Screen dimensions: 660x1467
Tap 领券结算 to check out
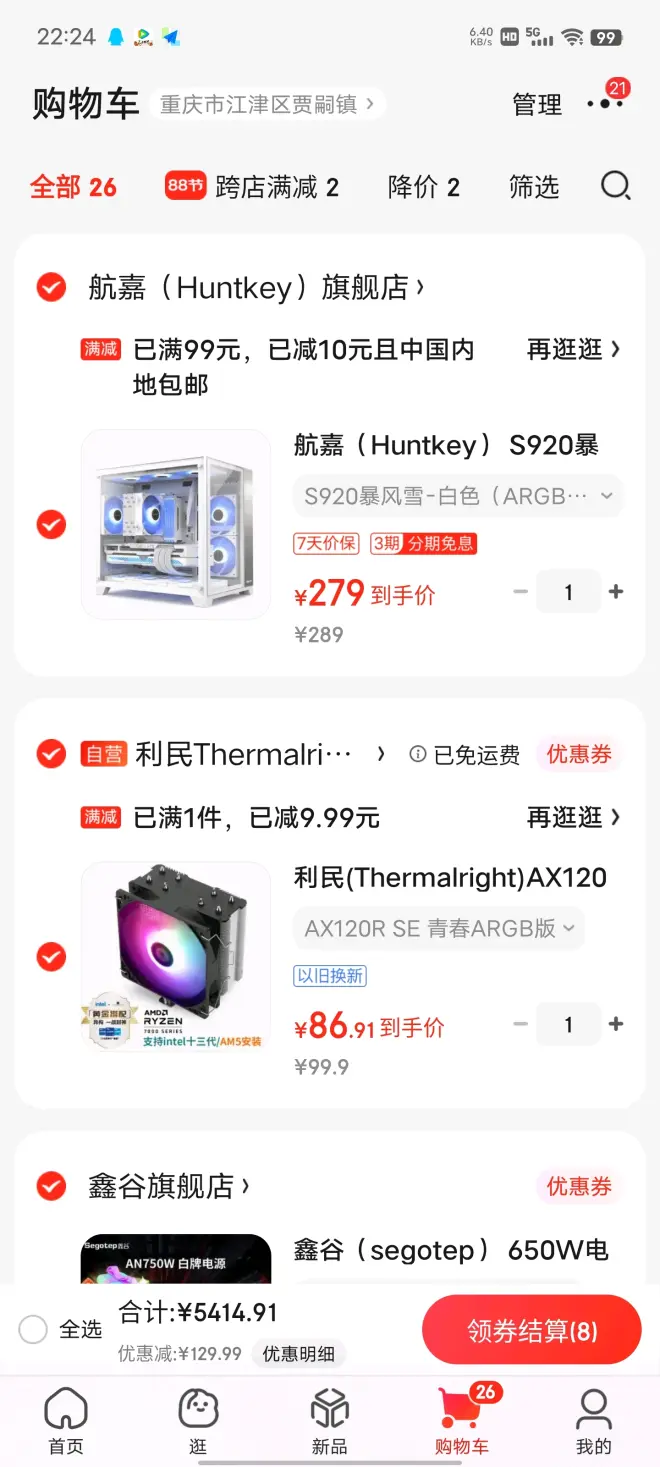(x=531, y=1330)
